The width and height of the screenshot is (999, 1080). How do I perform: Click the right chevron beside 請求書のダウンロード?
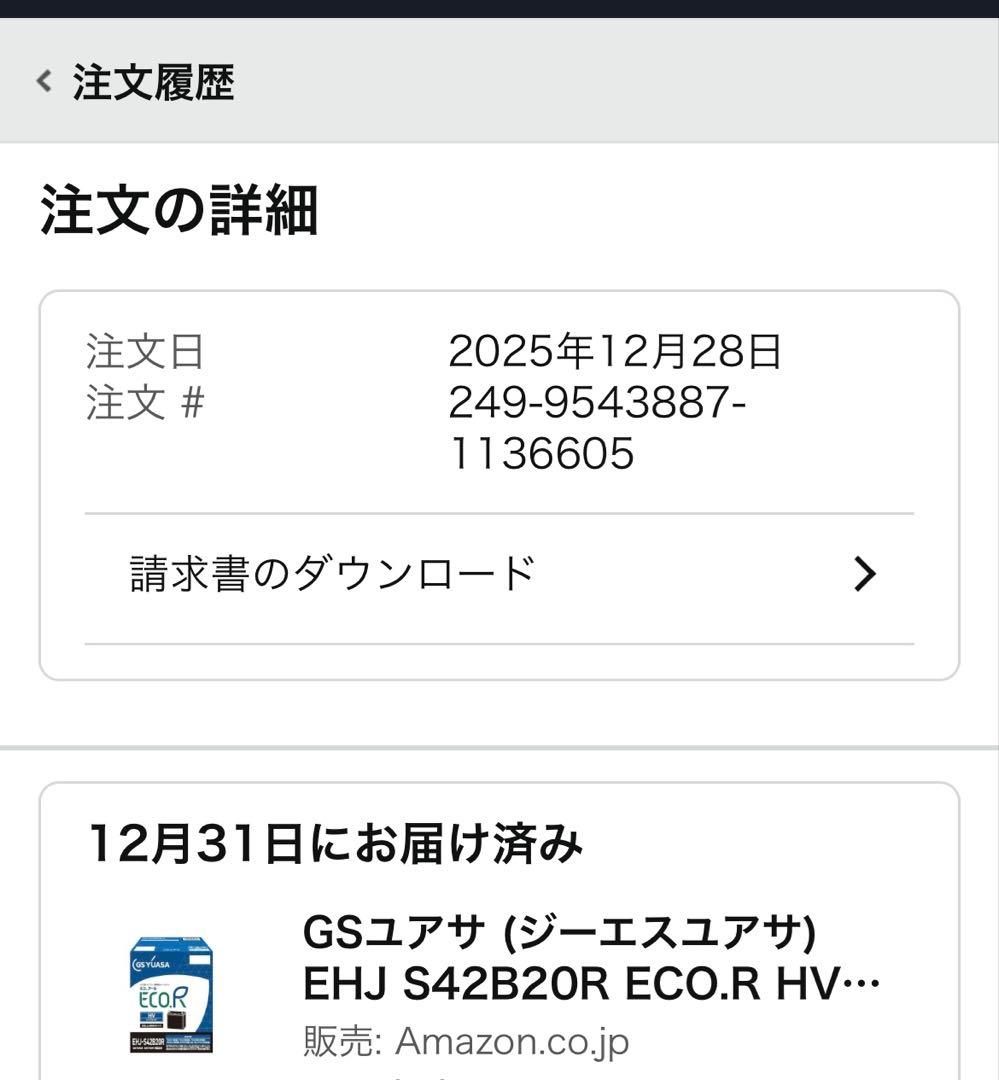tap(866, 573)
